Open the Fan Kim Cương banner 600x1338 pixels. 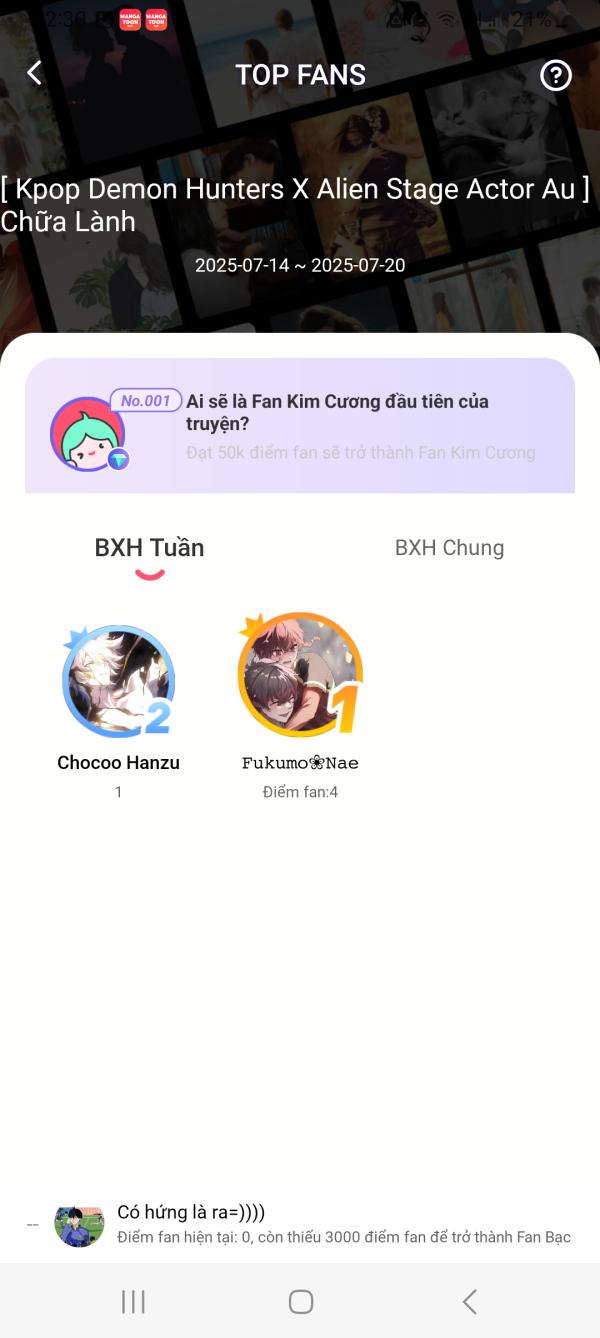[300, 425]
